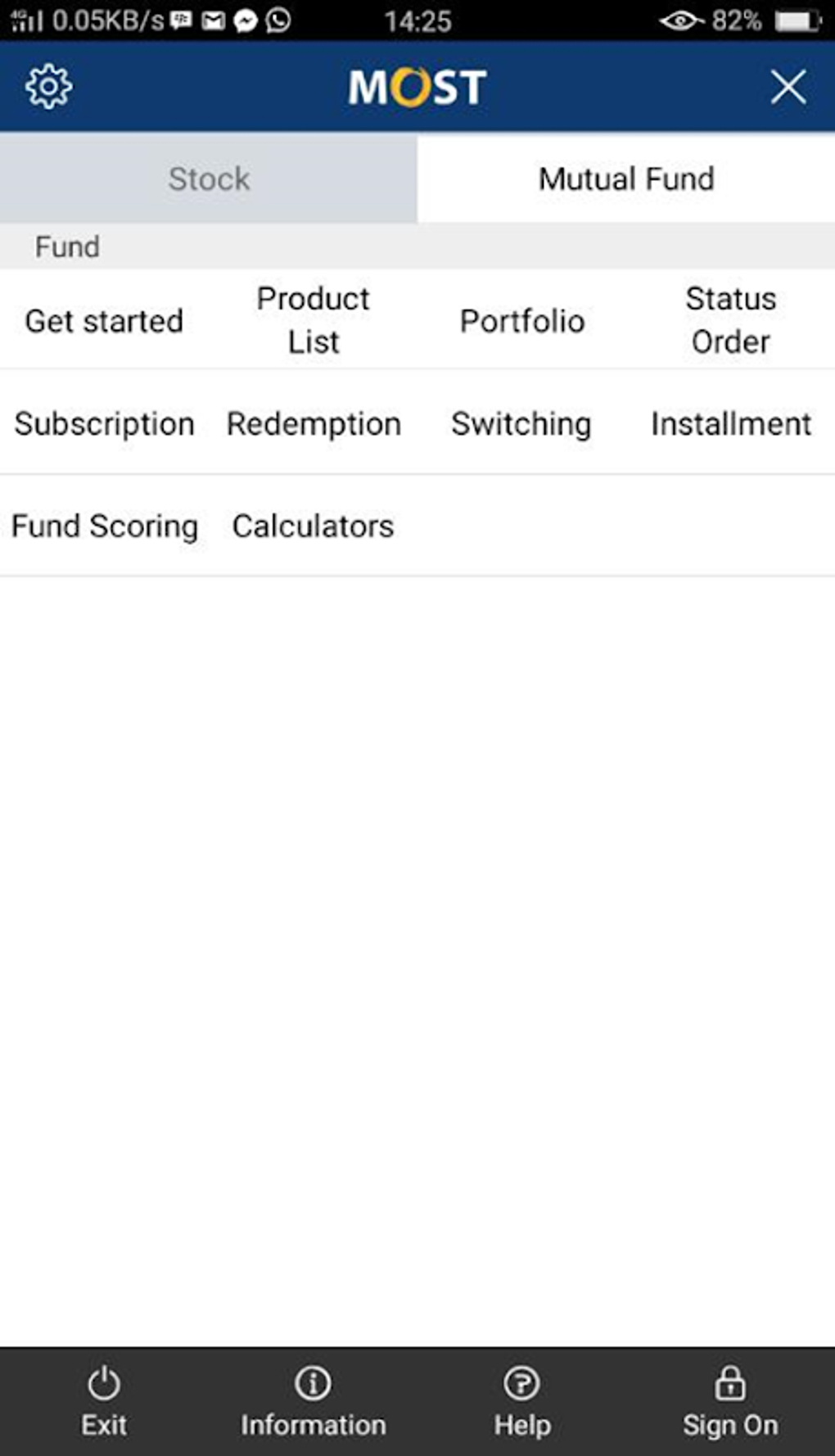Image resolution: width=835 pixels, height=1456 pixels.
Task: View Fund Scoring
Action: coord(105,526)
